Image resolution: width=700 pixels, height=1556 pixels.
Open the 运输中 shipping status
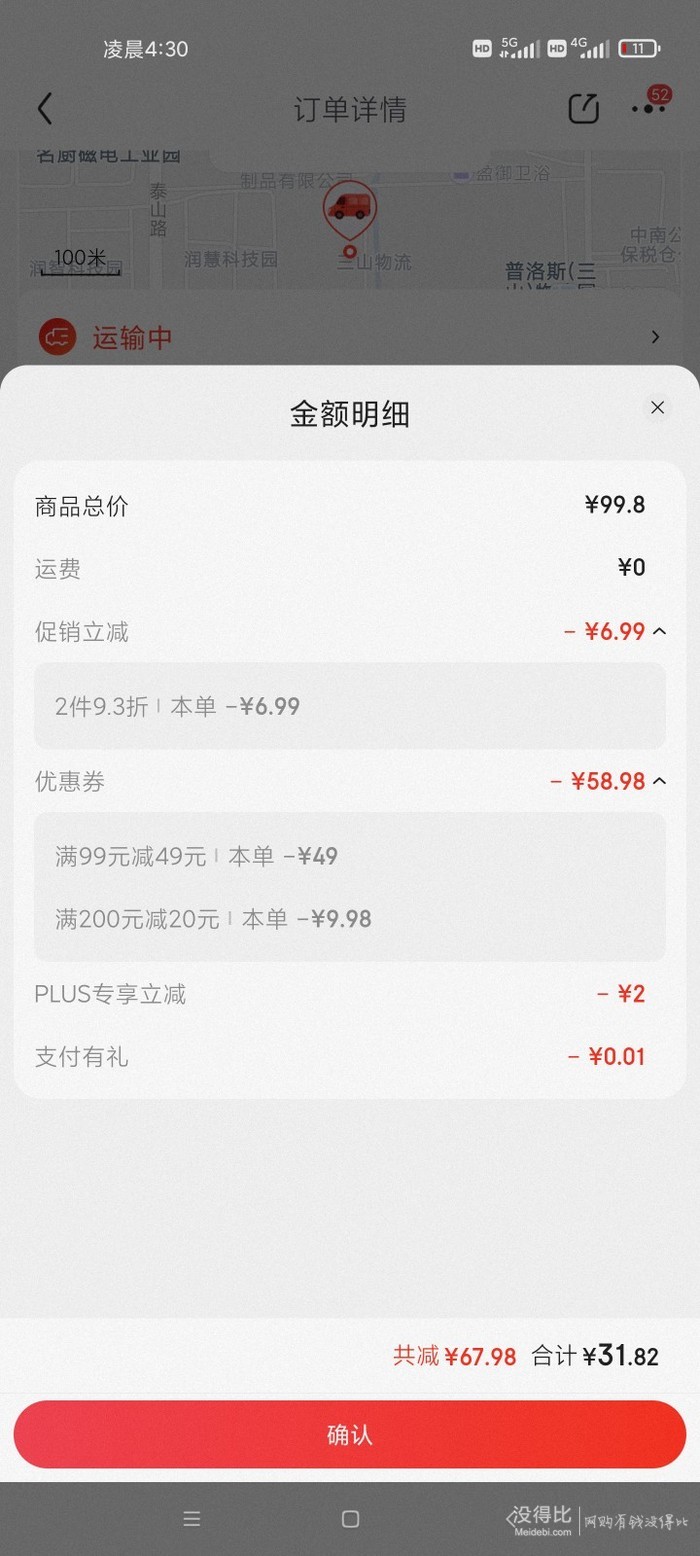pos(350,337)
